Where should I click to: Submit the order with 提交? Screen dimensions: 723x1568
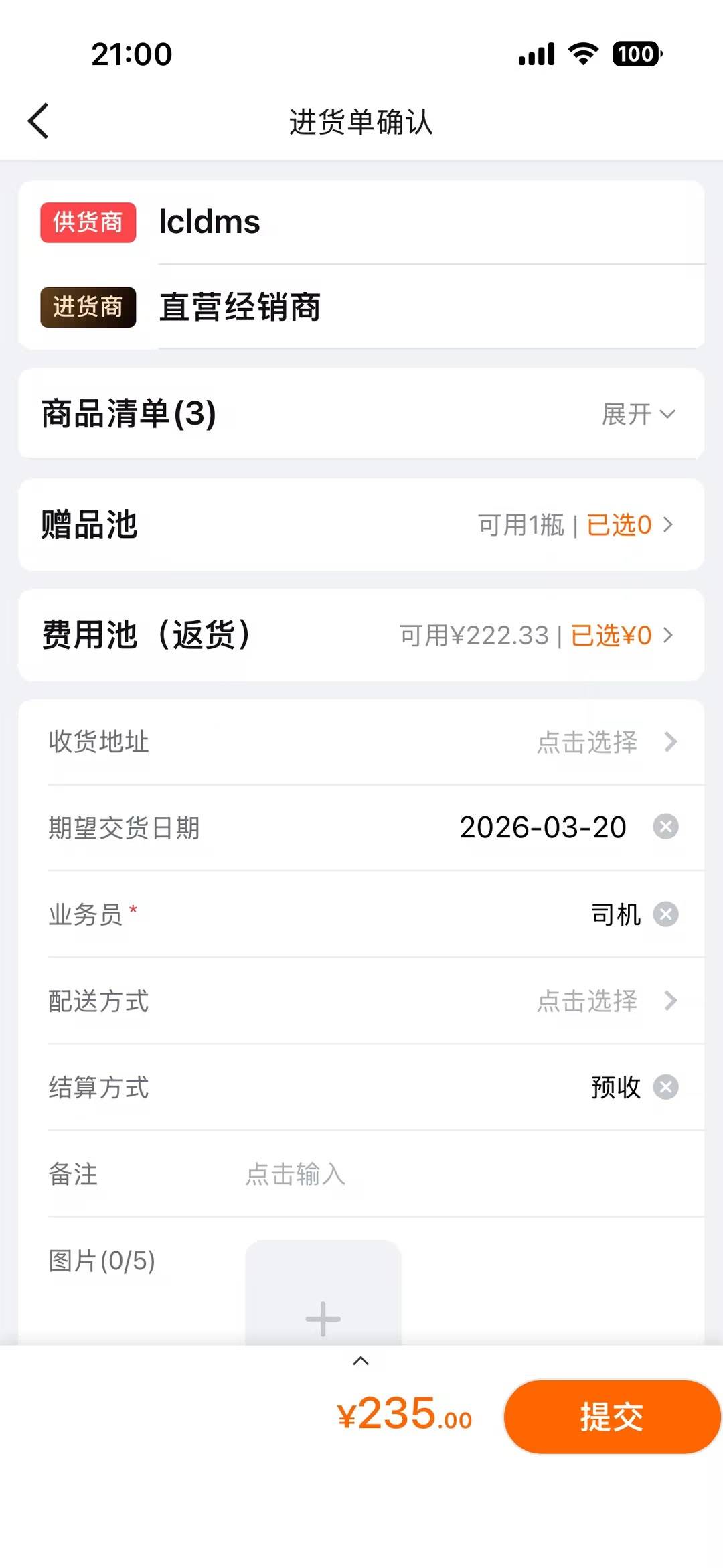611,1417
